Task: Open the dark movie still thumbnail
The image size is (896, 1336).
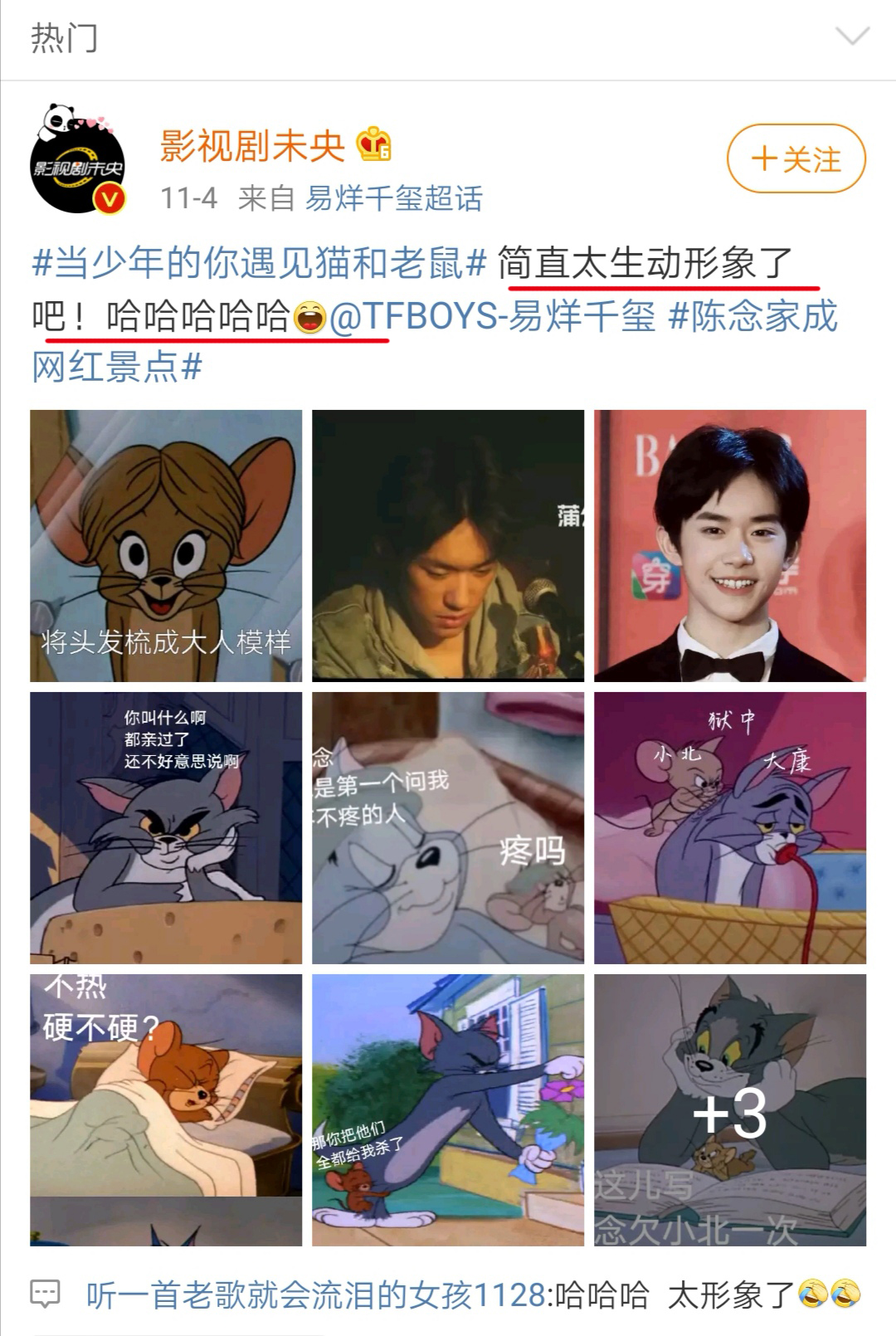Action: click(x=447, y=545)
